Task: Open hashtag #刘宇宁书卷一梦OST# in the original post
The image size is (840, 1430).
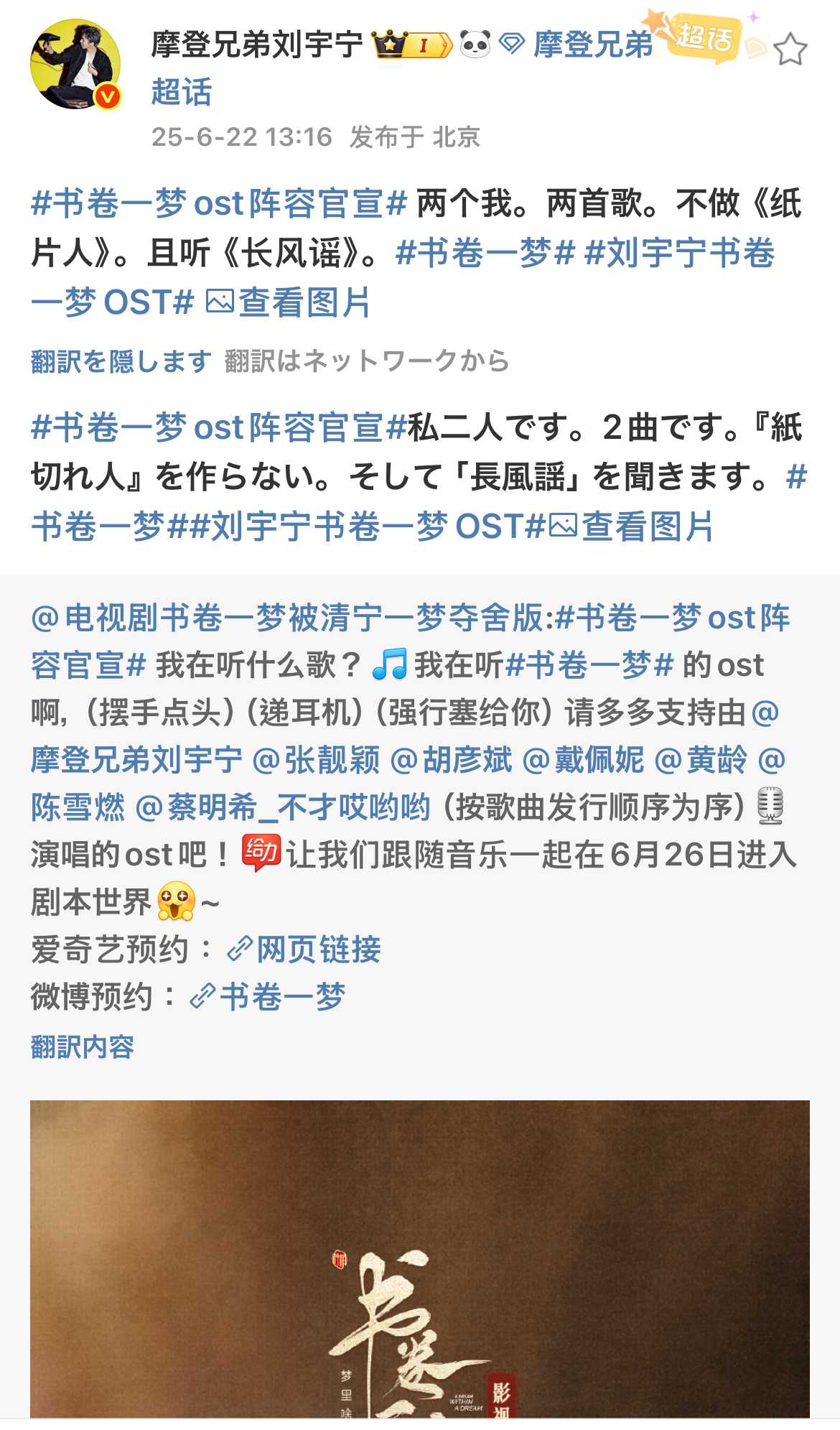Action: click(678, 254)
